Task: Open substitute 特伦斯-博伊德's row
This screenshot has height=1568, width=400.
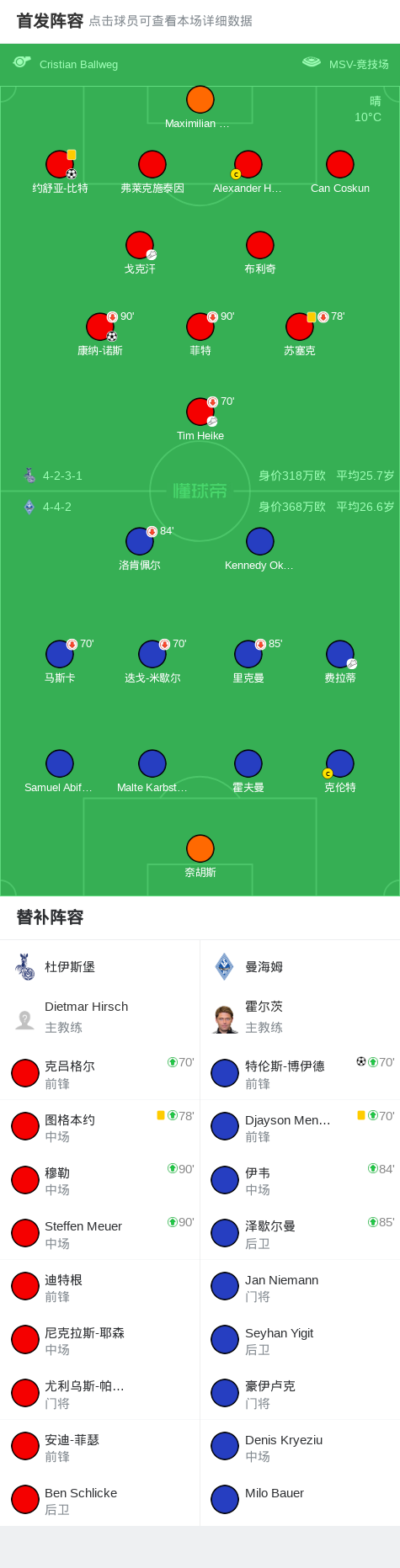Action: pyautogui.click(x=301, y=1073)
